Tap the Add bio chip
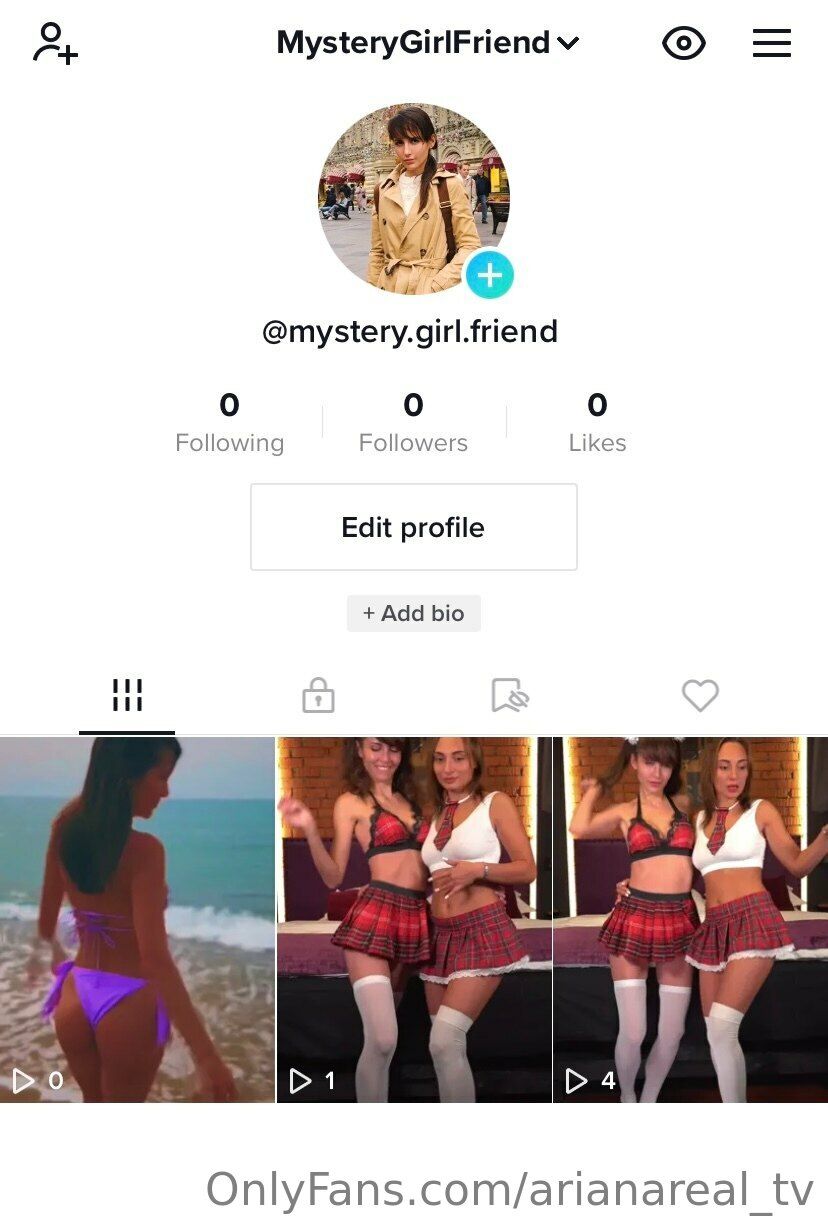The image size is (828, 1229). point(413,613)
